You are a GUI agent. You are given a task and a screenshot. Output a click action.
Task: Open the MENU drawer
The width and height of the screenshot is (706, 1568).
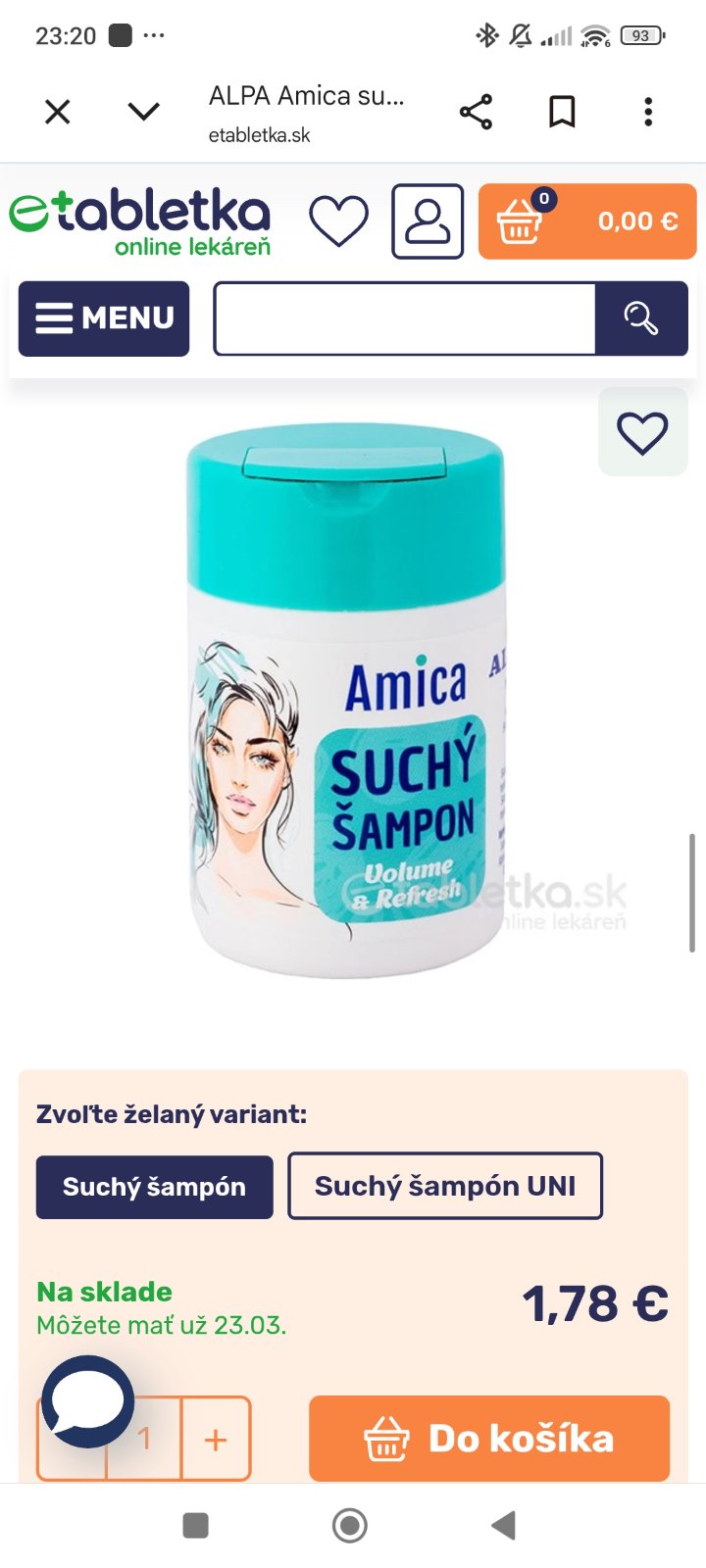[104, 318]
